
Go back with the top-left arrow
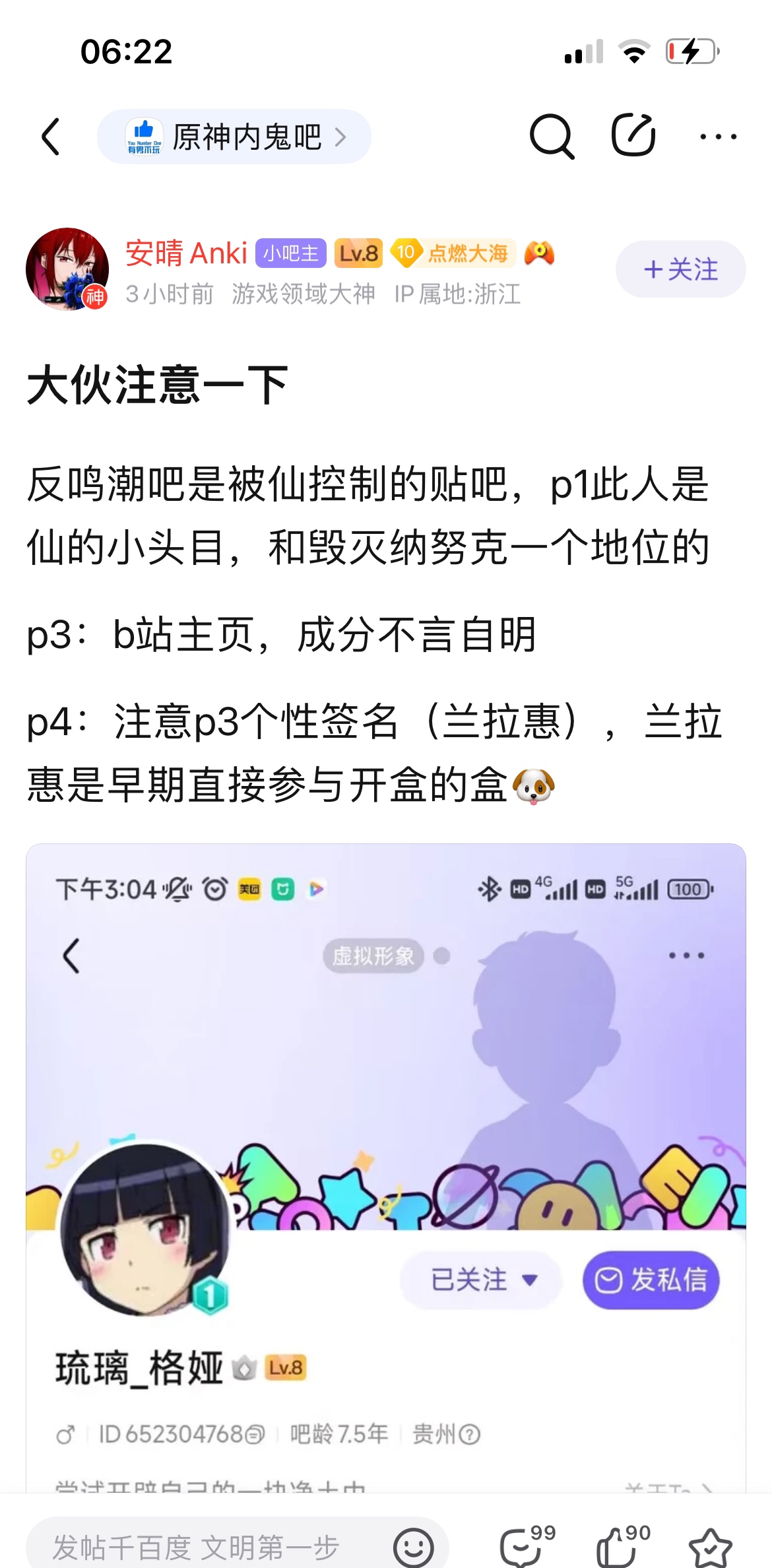pyautogui.click(x=51, y=137)
